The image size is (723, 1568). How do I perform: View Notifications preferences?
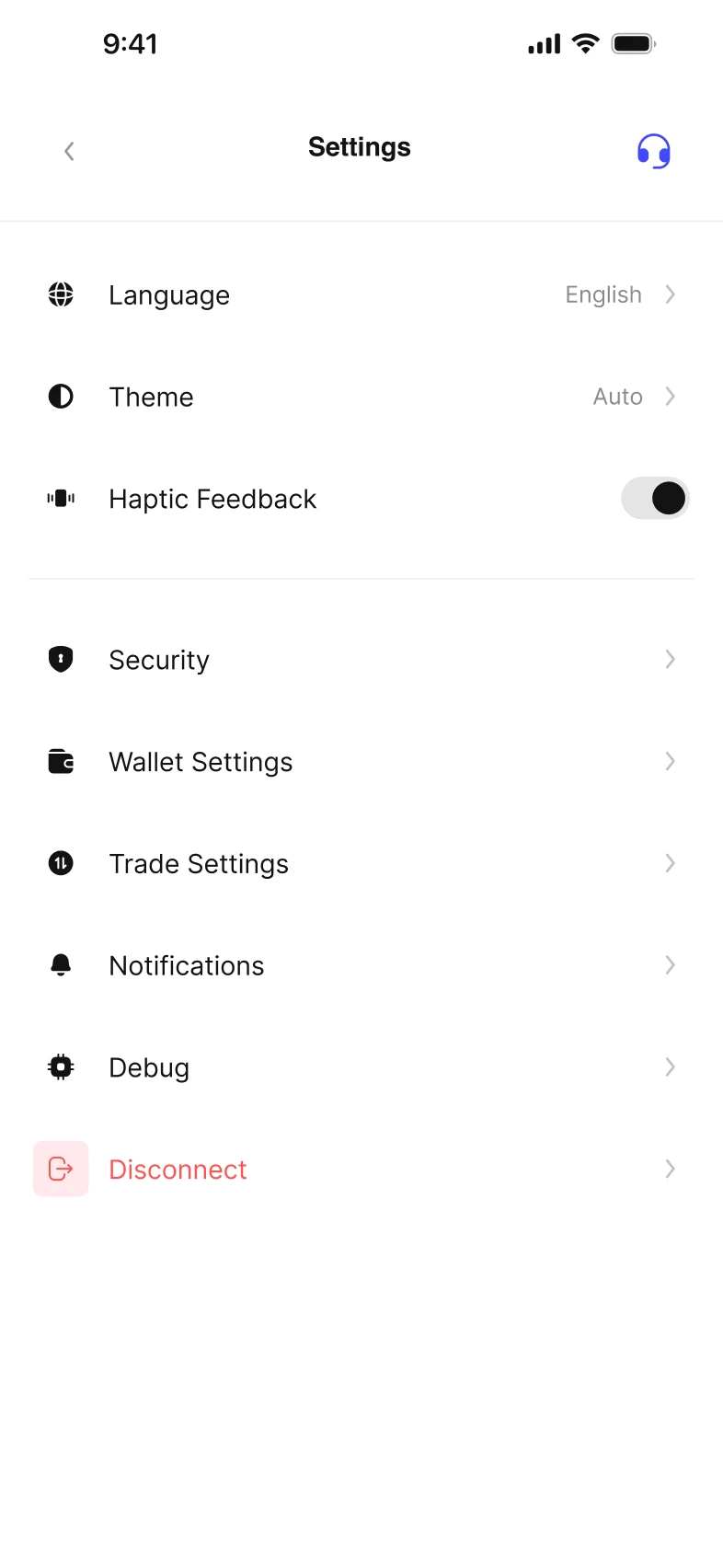tap(361, 965)
